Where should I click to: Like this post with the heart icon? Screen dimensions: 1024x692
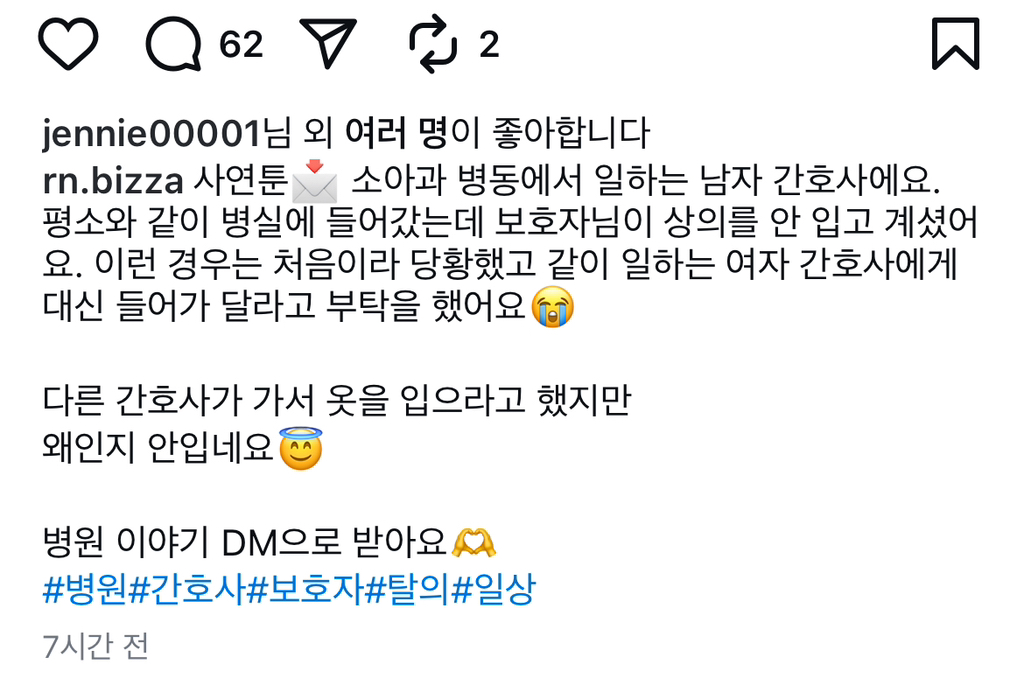(68, 45)
